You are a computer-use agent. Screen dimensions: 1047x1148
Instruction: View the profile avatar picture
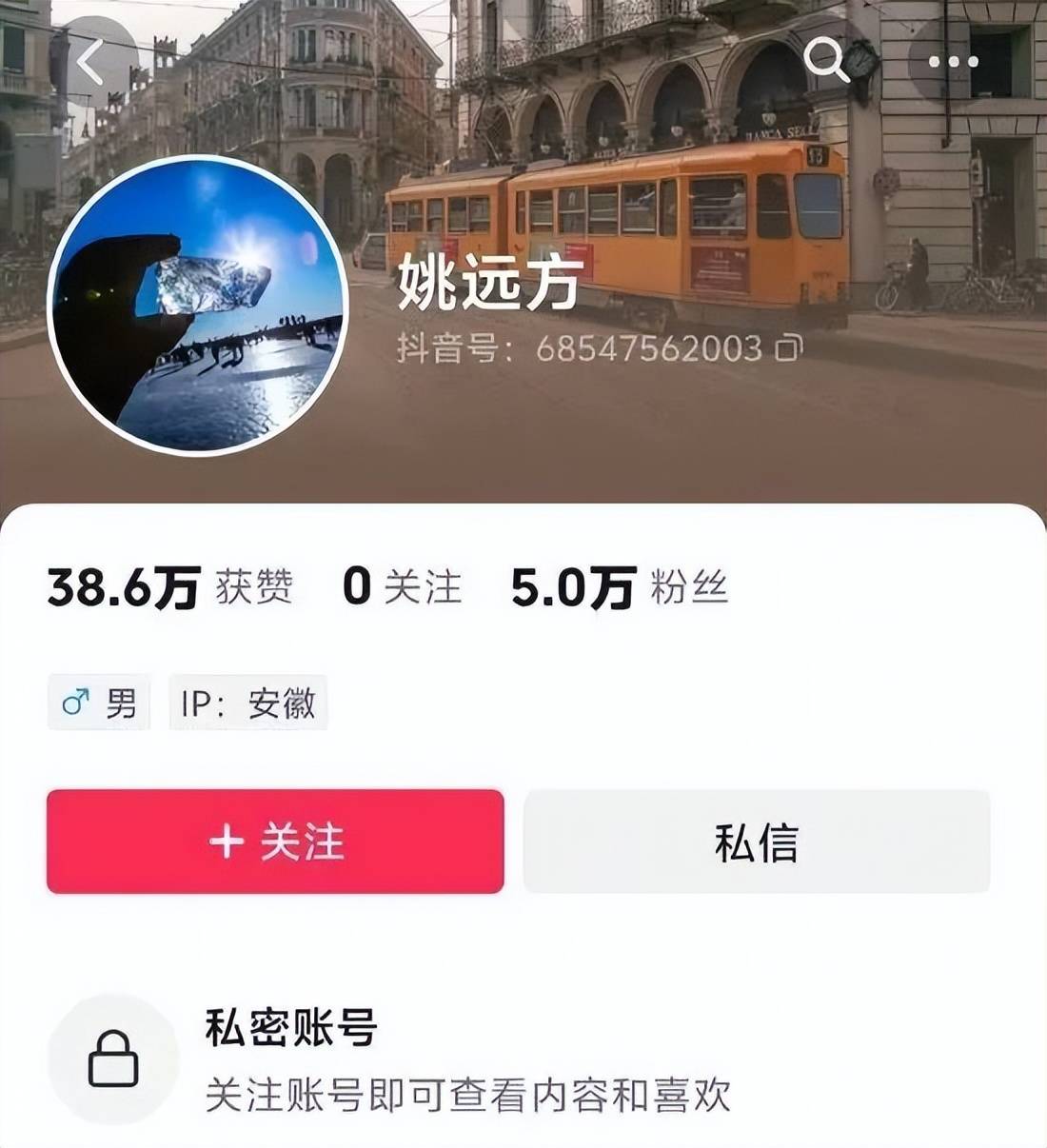[x=198, y=304]
